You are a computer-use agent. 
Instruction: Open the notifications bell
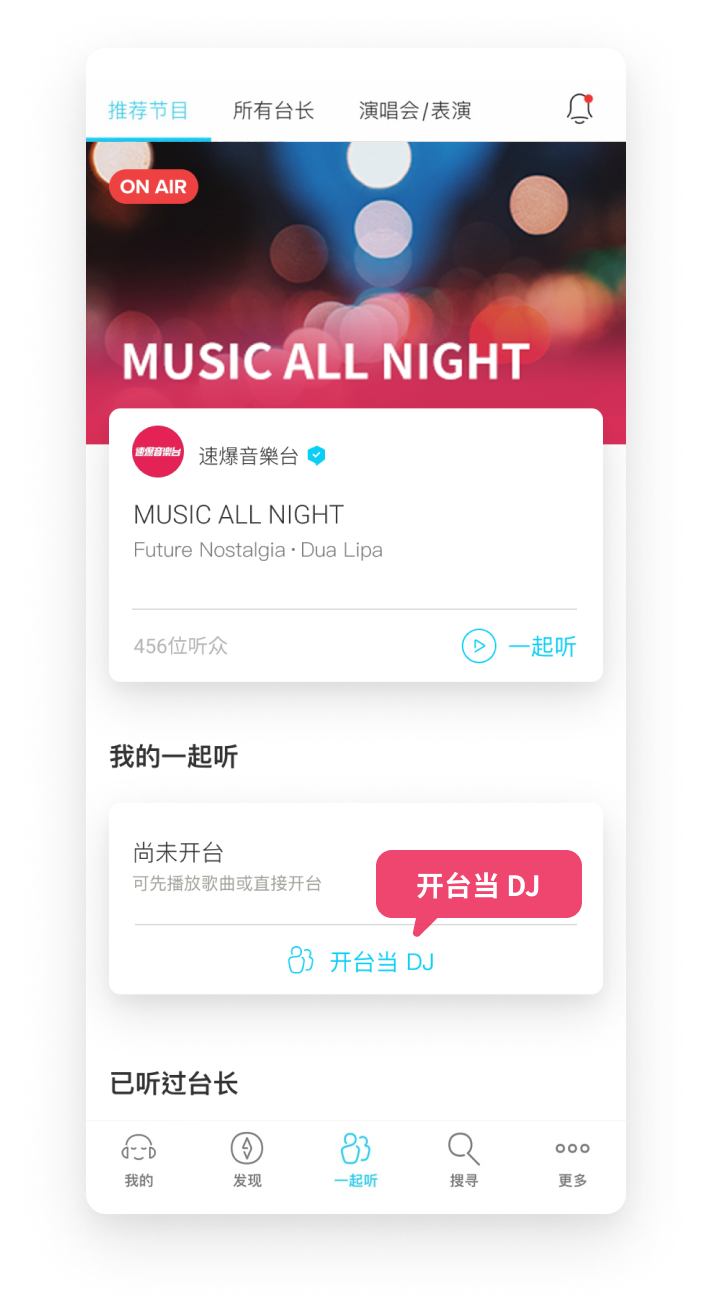tap(580, 108)
